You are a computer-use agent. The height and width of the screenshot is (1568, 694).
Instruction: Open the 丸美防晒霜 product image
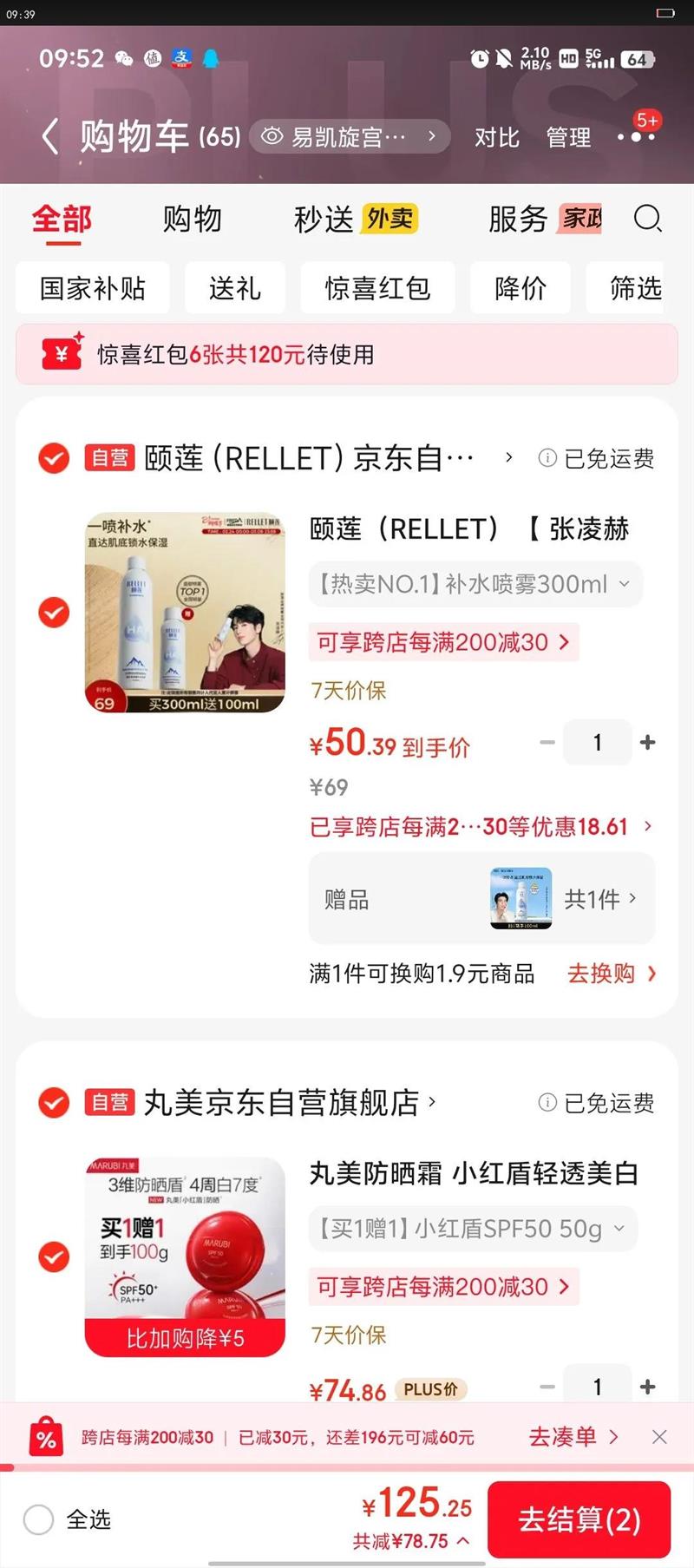click(185, 1256)
